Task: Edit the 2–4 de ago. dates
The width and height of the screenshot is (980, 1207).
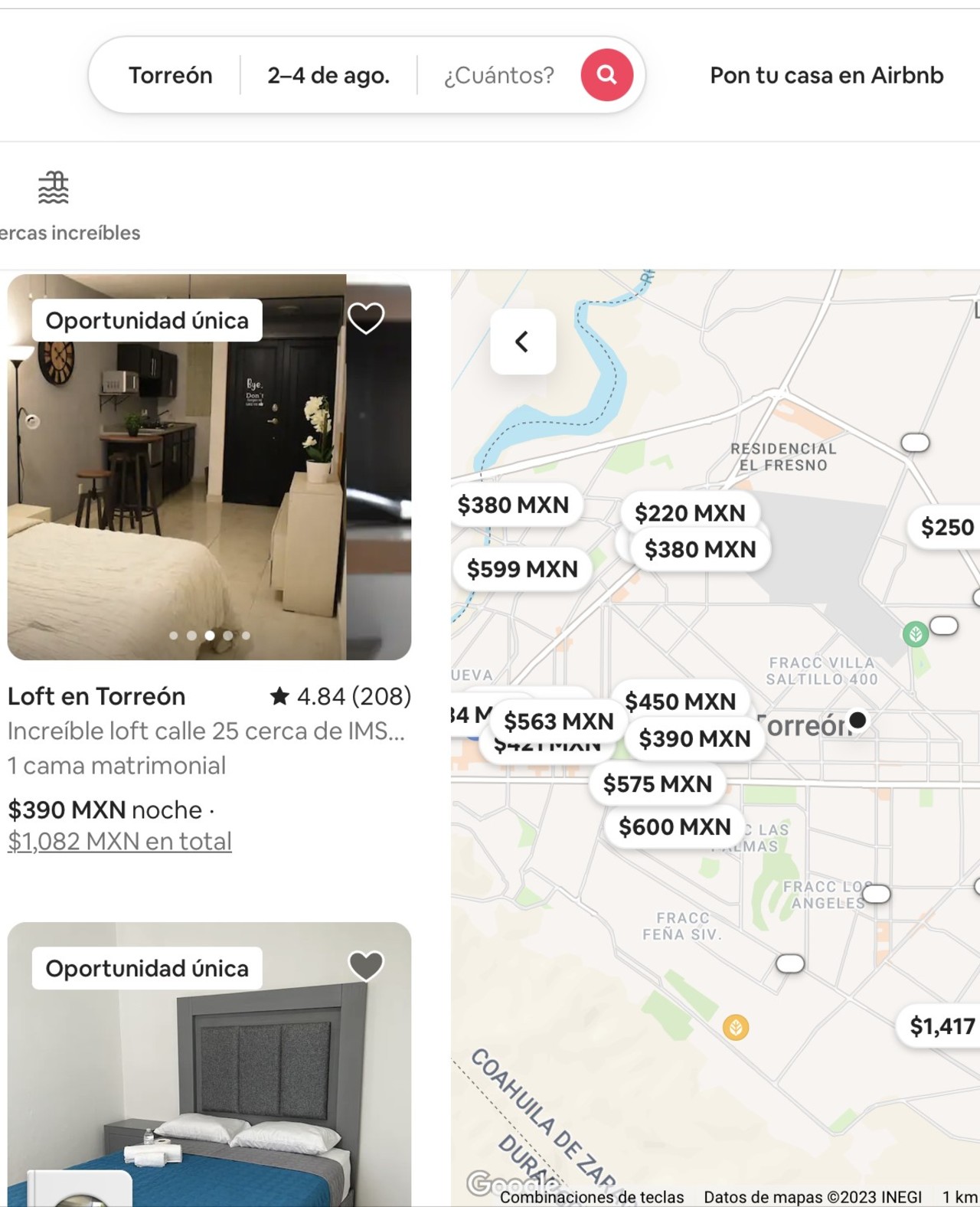Action: pyautogui.click(x=328, y=75)
